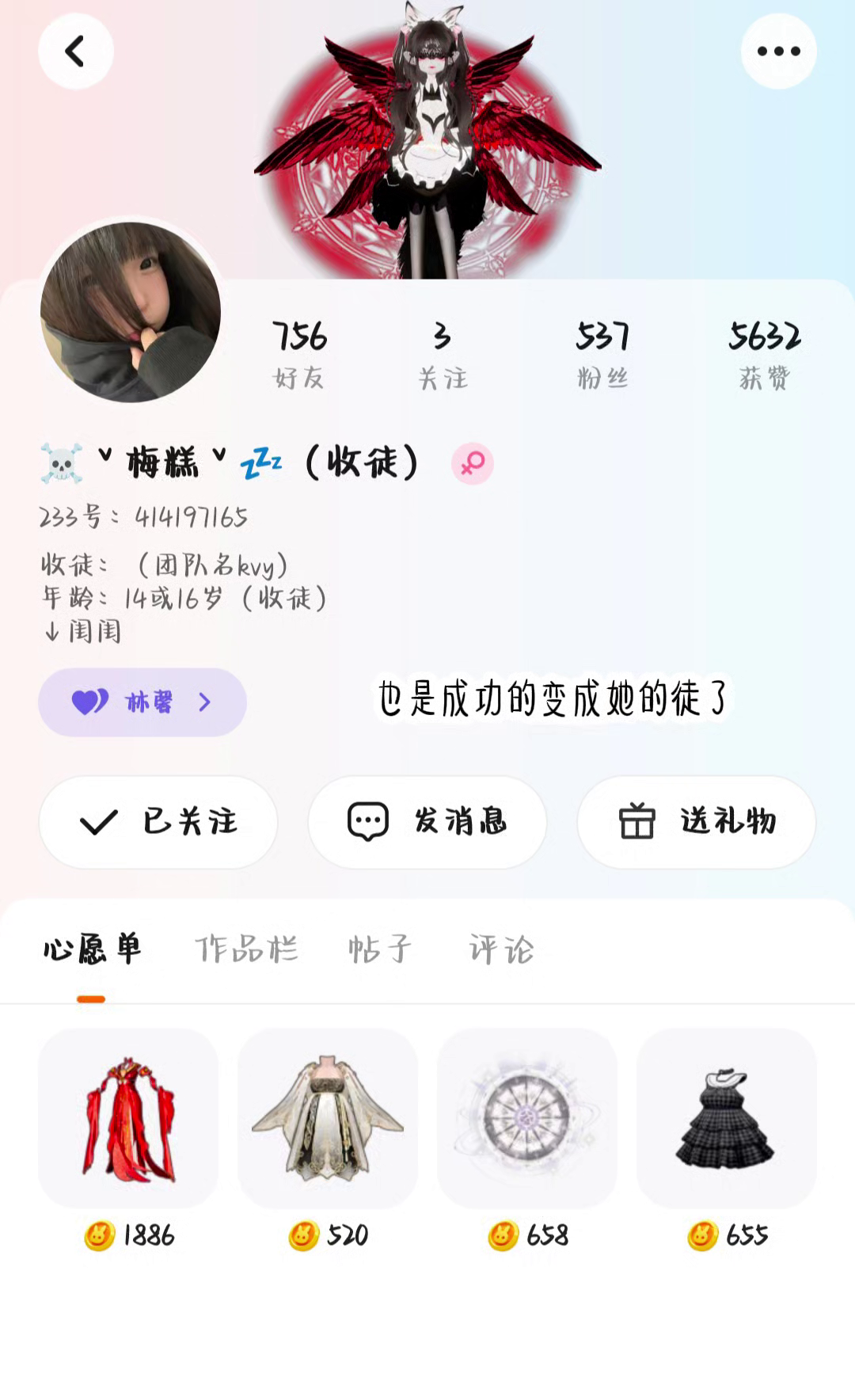Select the 心愿单 tab
Viewport: 855px width, 1400px height.
click(92, 949)
